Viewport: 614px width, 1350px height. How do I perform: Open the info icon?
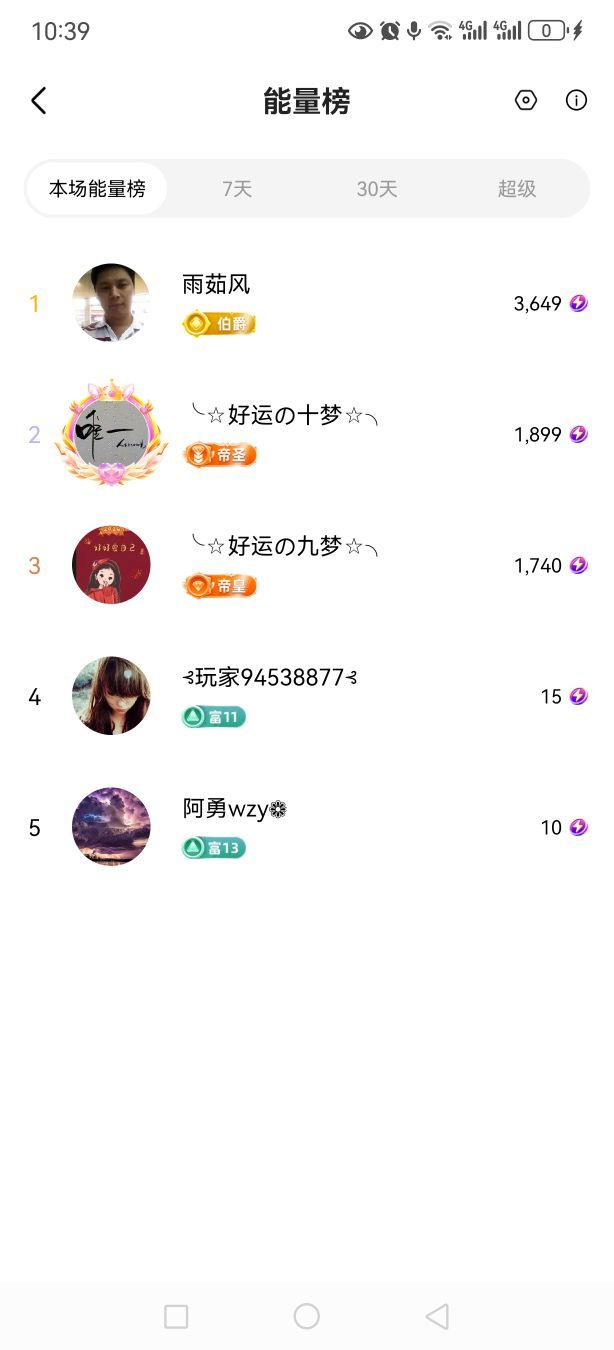coord(576,100)
